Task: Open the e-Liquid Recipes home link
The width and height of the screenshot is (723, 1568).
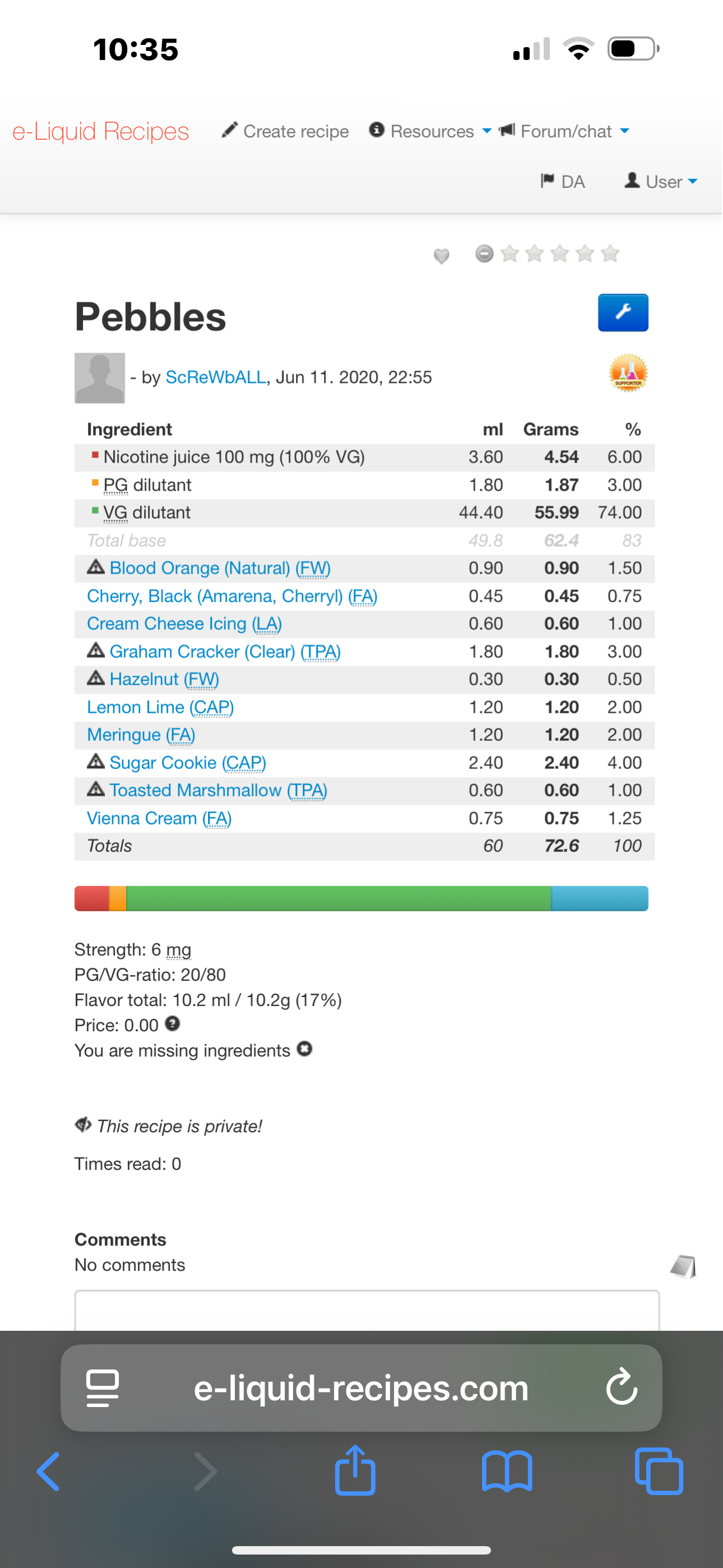Action: [100, 131]
